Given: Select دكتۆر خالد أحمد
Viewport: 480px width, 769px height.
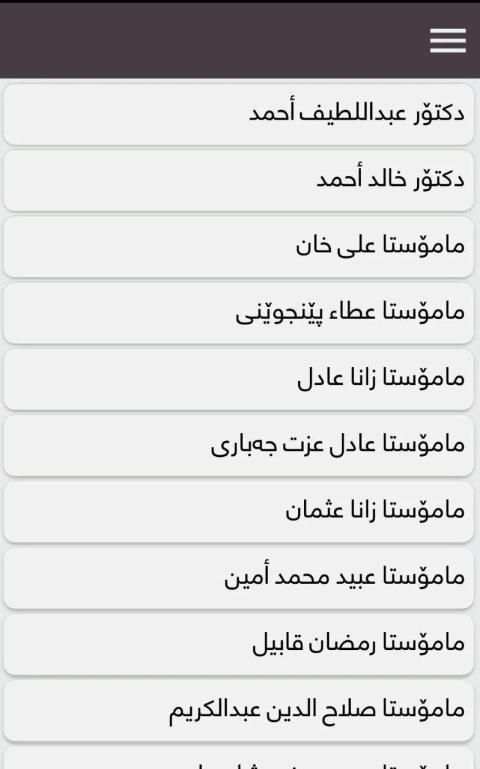Looking at the screenshot, I should [238, 180].
